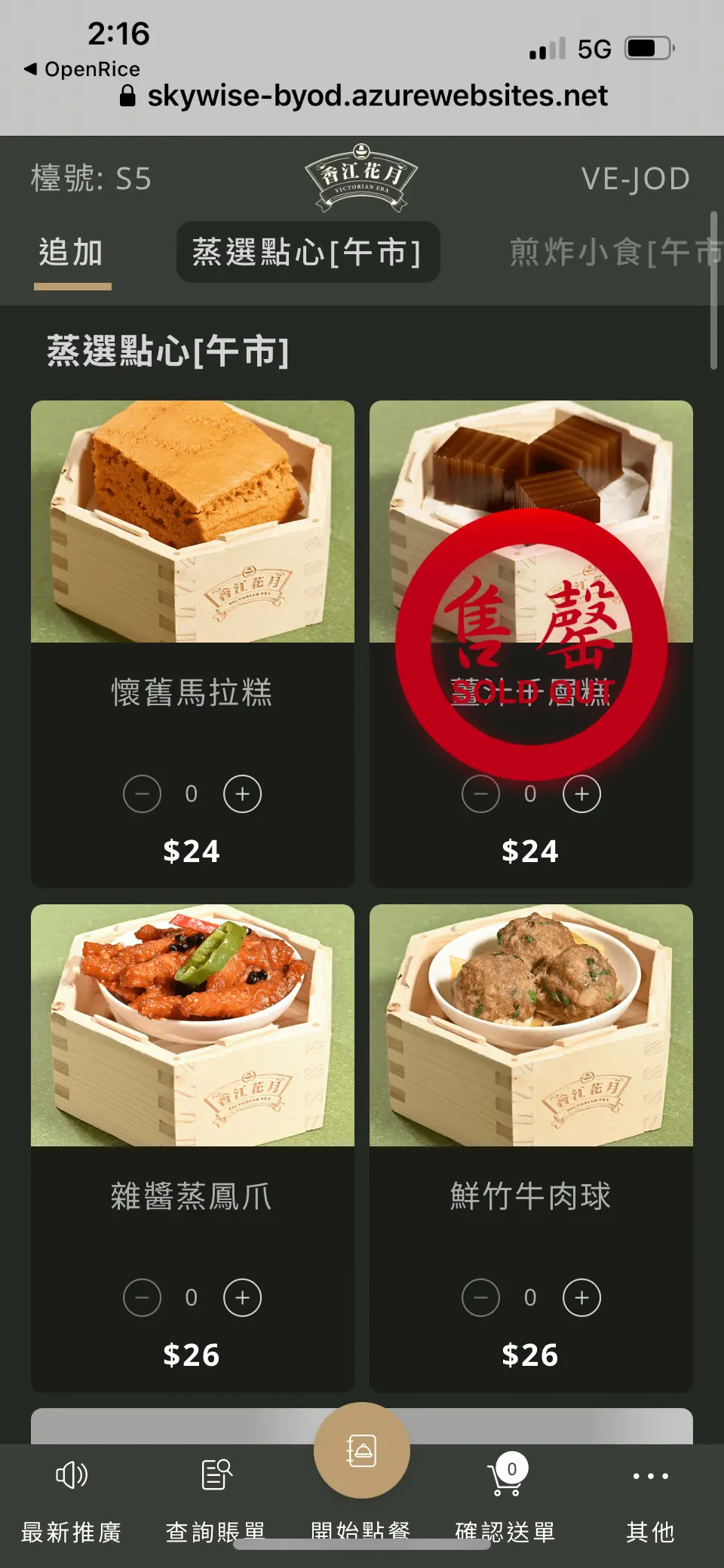Open the 其他 more options menu
This screenshot has height=1568, width=724.
[650, 1497]
